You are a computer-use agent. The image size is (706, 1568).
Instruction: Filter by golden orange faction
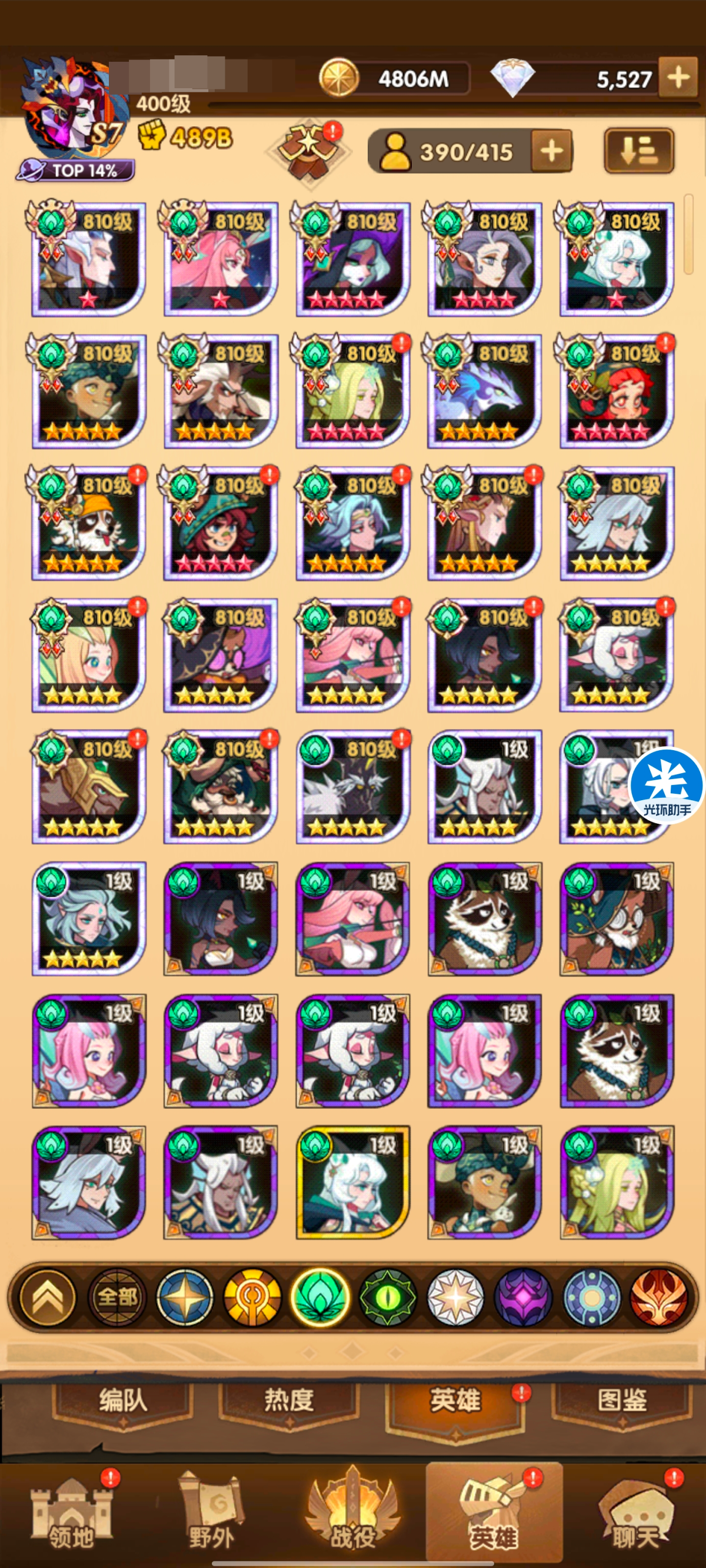point(252,1297)
